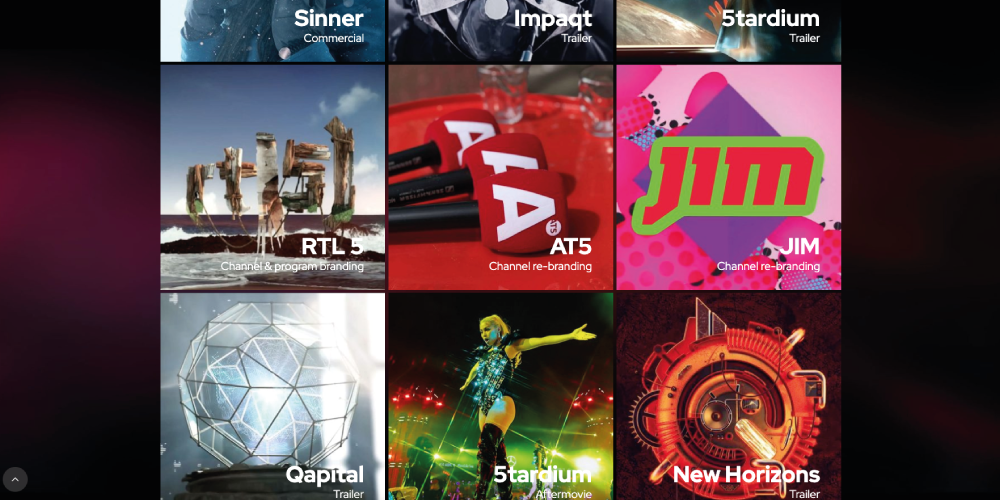This screenshot has height=500, width=1000.
Task: Open the Sinner commercial tile
Action: click(272, 30)
